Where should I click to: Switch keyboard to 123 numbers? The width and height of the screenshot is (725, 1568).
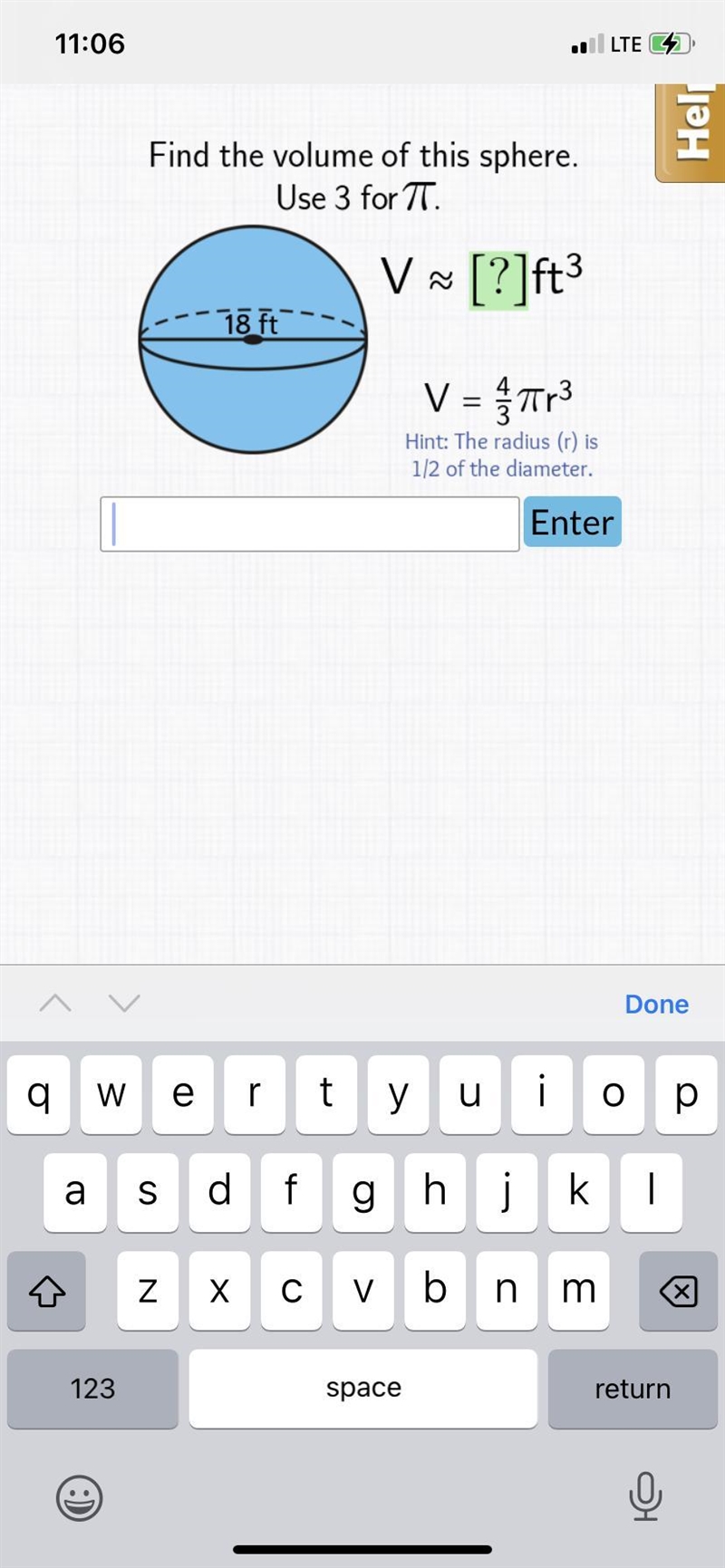tap(92, 1388)
